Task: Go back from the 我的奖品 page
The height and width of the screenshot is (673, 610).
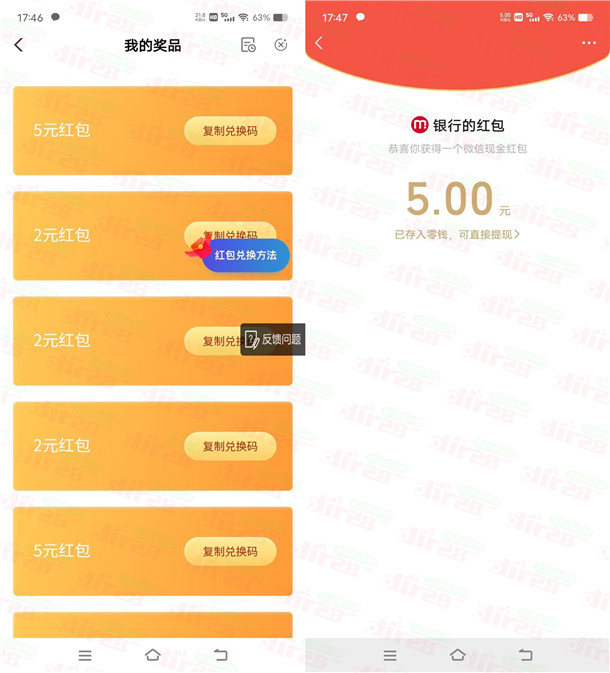Action: pos(19,45)
